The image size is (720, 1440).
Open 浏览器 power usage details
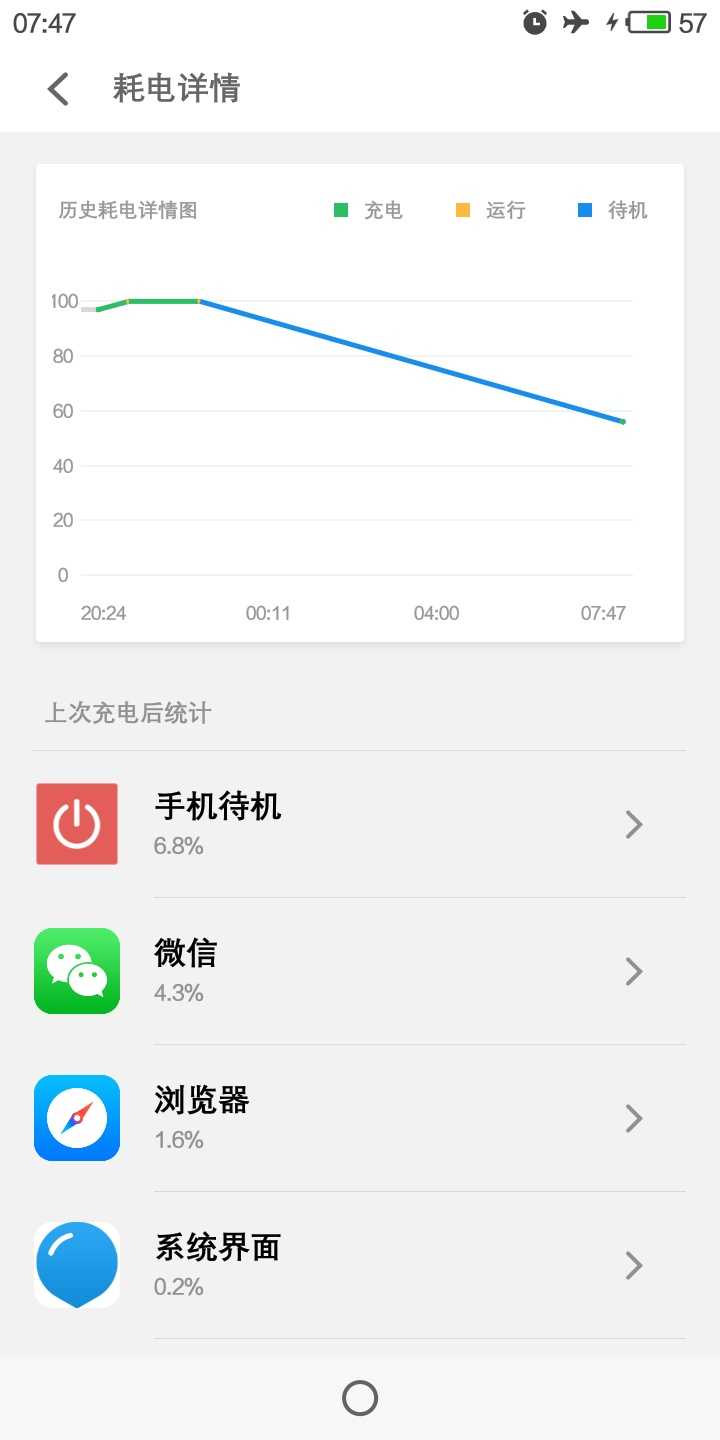pos(360,1118)
